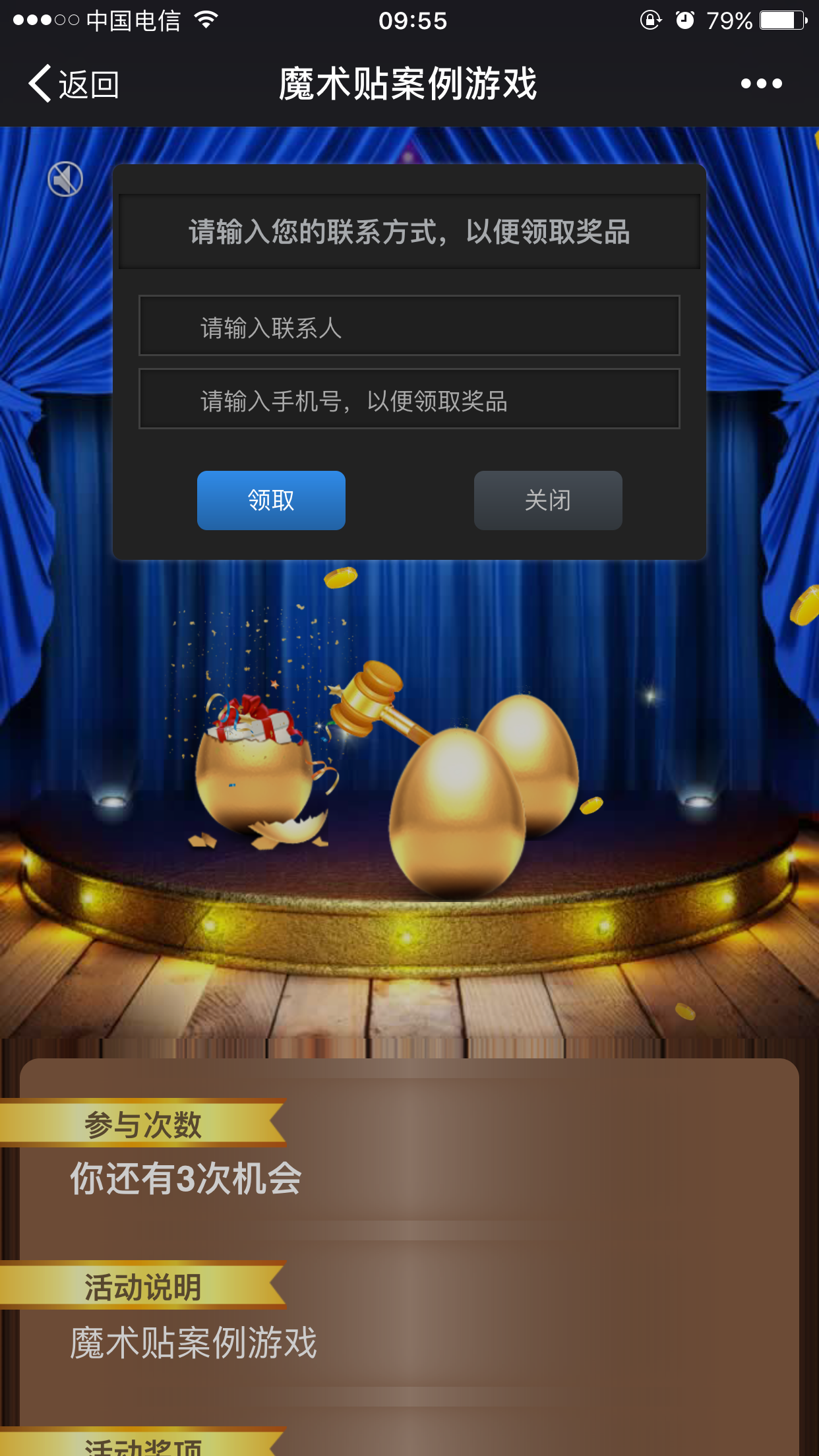Dismiss the dialog with 关闭 button
This screenshot has width=819, height=1456.
point(547,501)
